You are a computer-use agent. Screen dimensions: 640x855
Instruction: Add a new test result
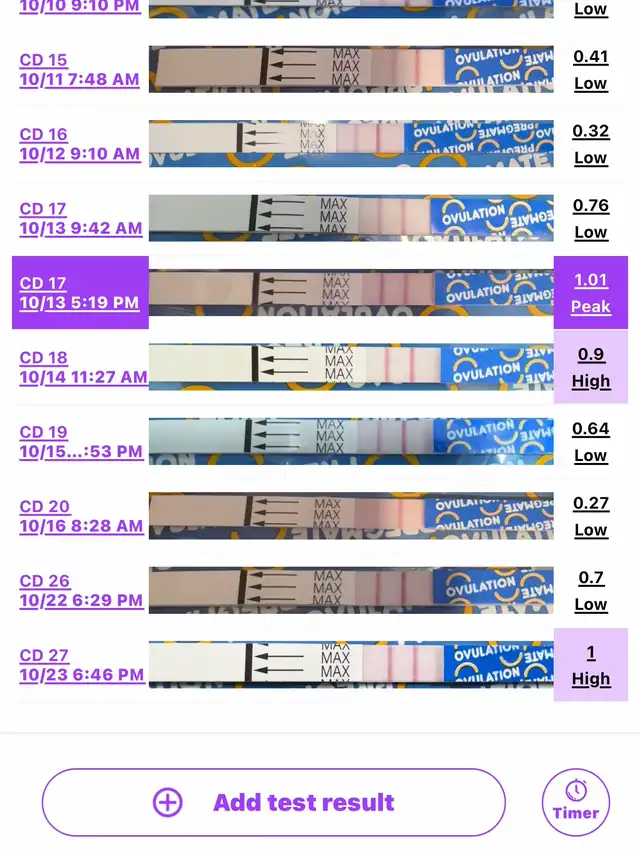(x=273, y=802)
